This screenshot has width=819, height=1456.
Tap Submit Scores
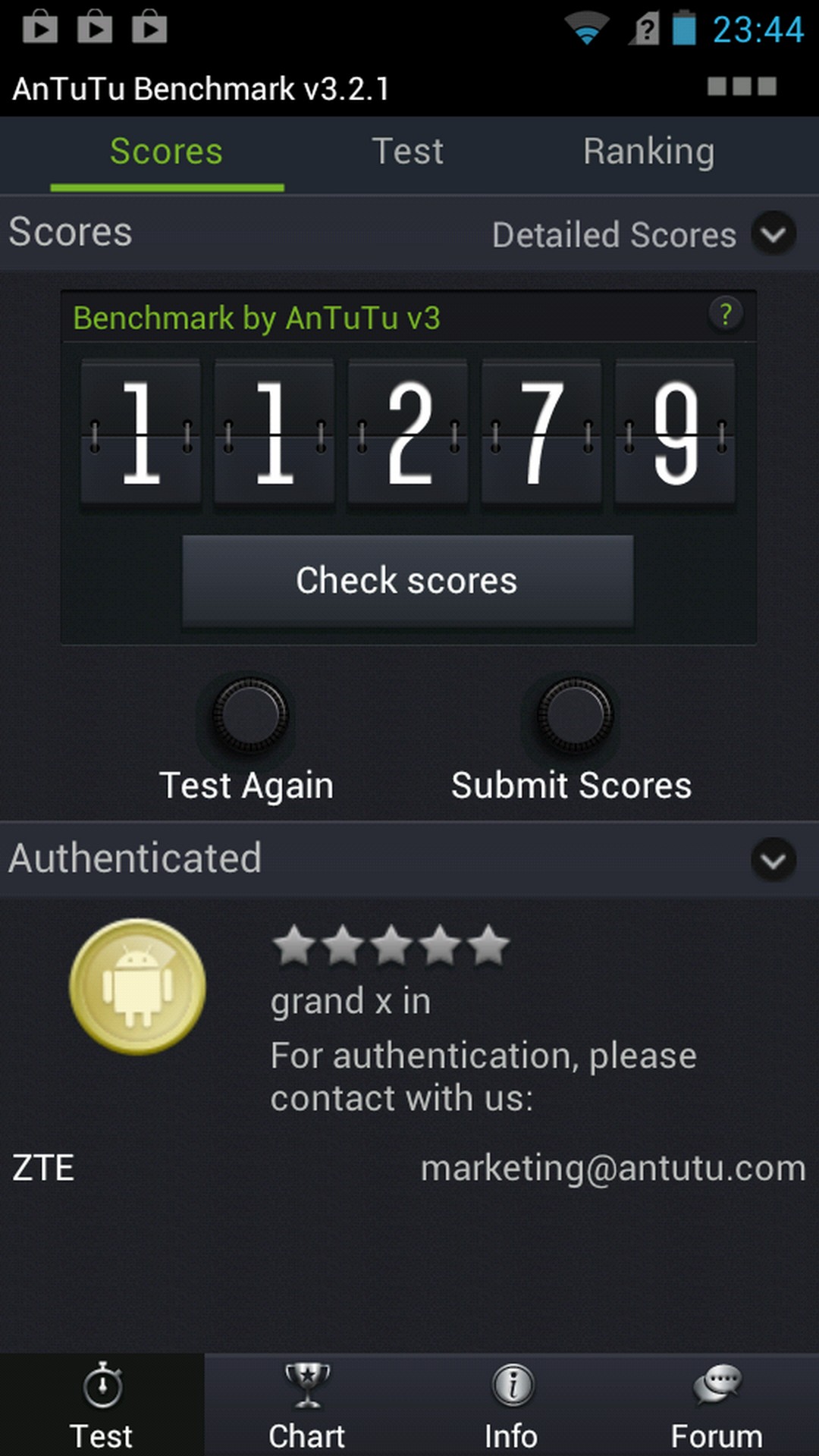pos(573,717)
